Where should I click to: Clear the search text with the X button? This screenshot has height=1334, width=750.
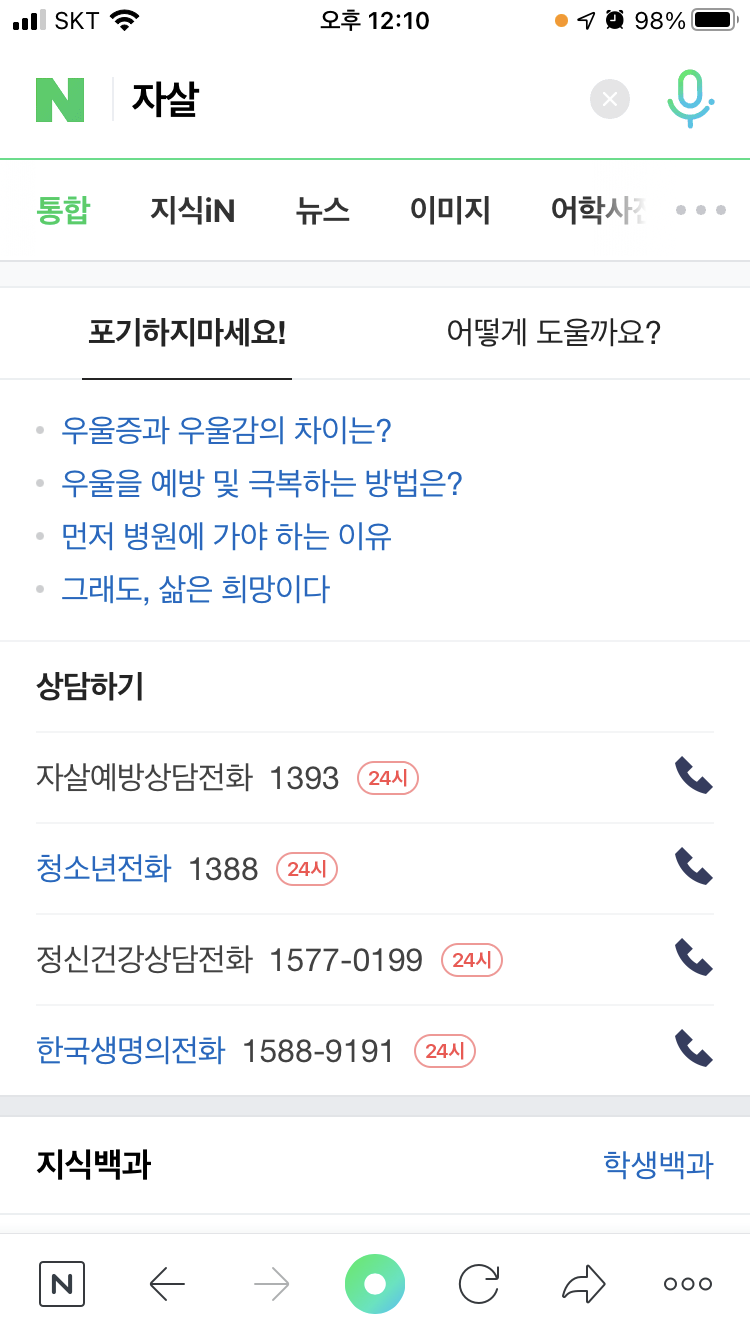click(610, 99)
